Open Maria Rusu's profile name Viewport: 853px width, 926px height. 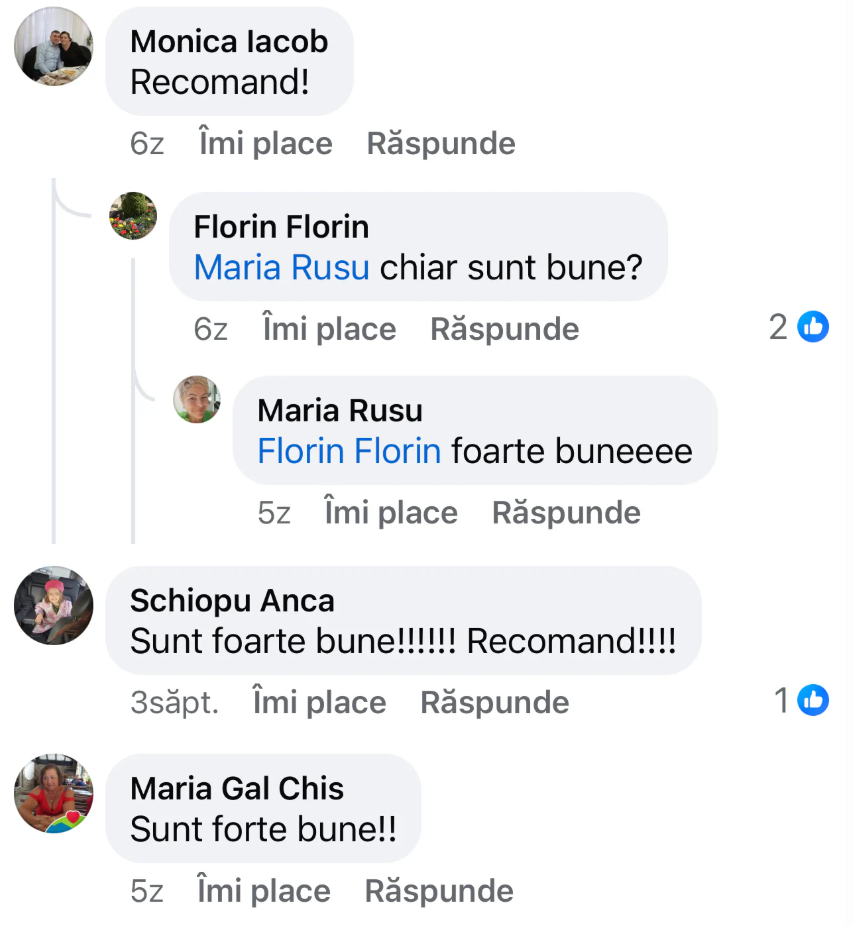(340, 410)
